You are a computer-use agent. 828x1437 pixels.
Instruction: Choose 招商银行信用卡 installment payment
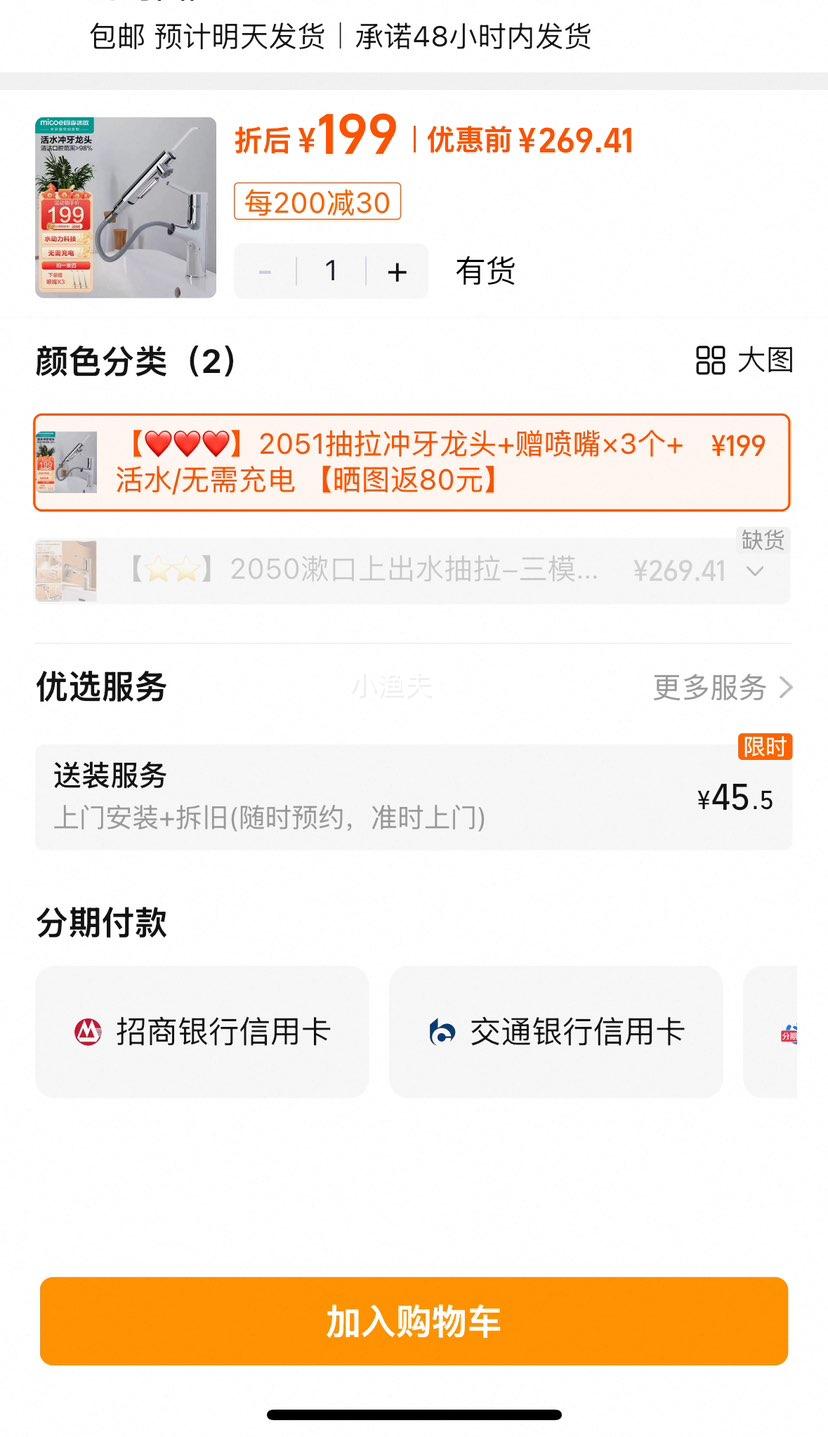tap(202, 1031)
